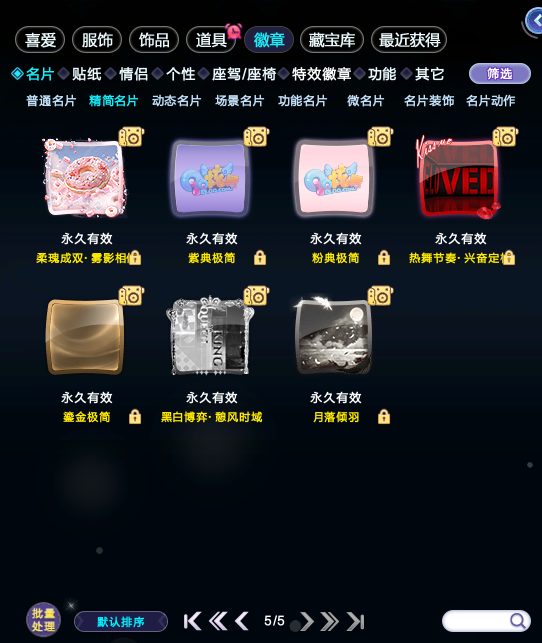Open the 名片装饰 sub-tab

tap(428, 101)
